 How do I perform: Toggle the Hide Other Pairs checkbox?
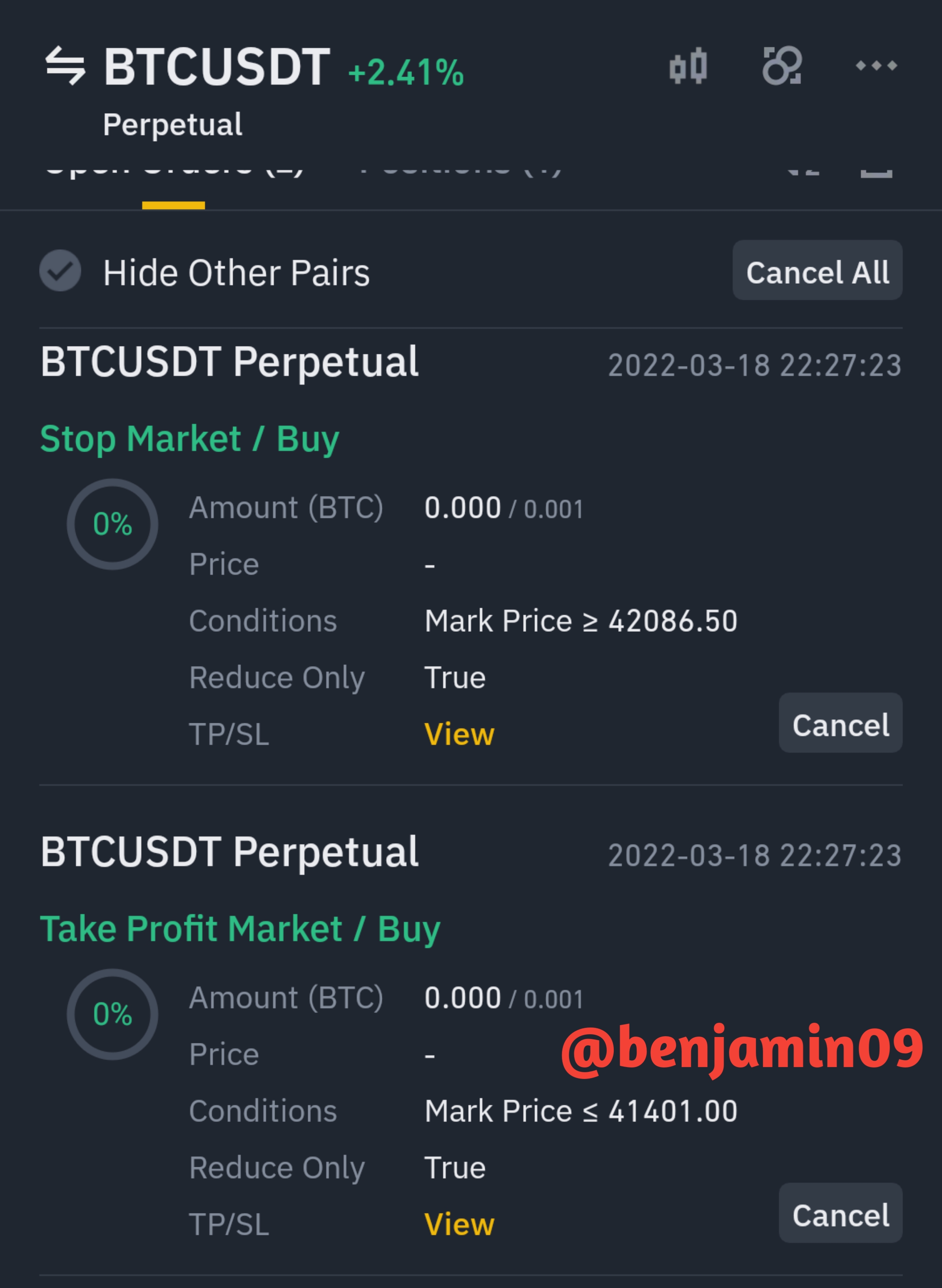(x=60, y=271)
